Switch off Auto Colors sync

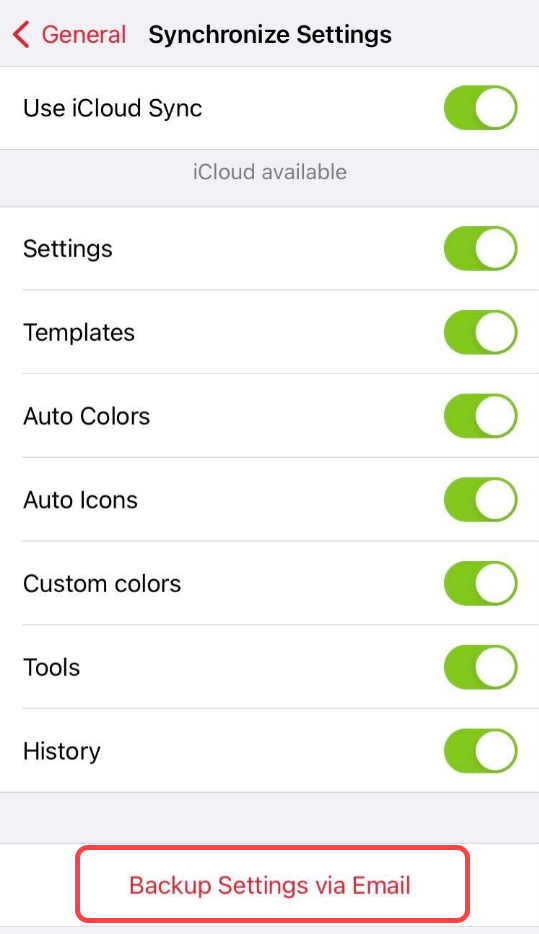pyautogui.click(x=481, y=416)
